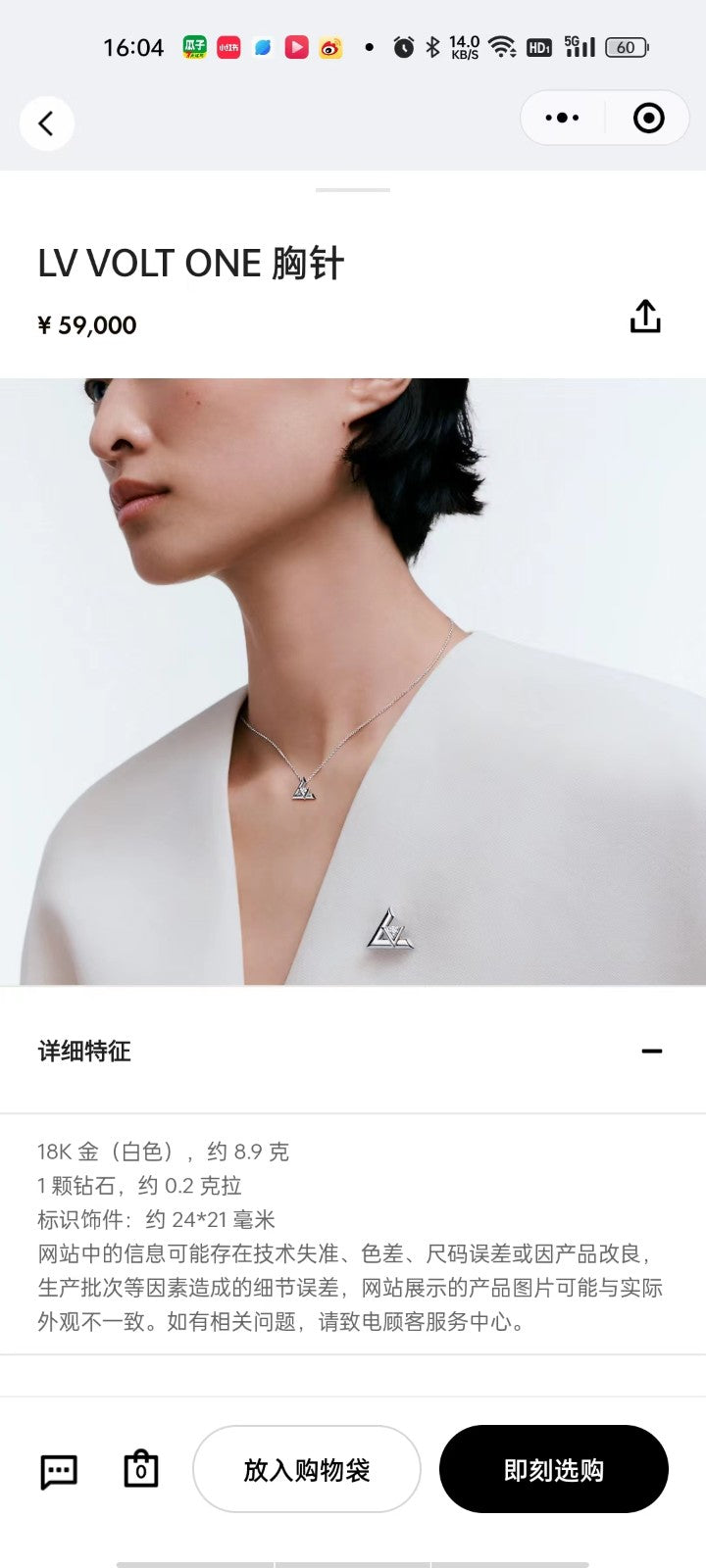This screenshot has width=706, height=1568.
Task: Go back using the arrow button
Action: [46, 123]
